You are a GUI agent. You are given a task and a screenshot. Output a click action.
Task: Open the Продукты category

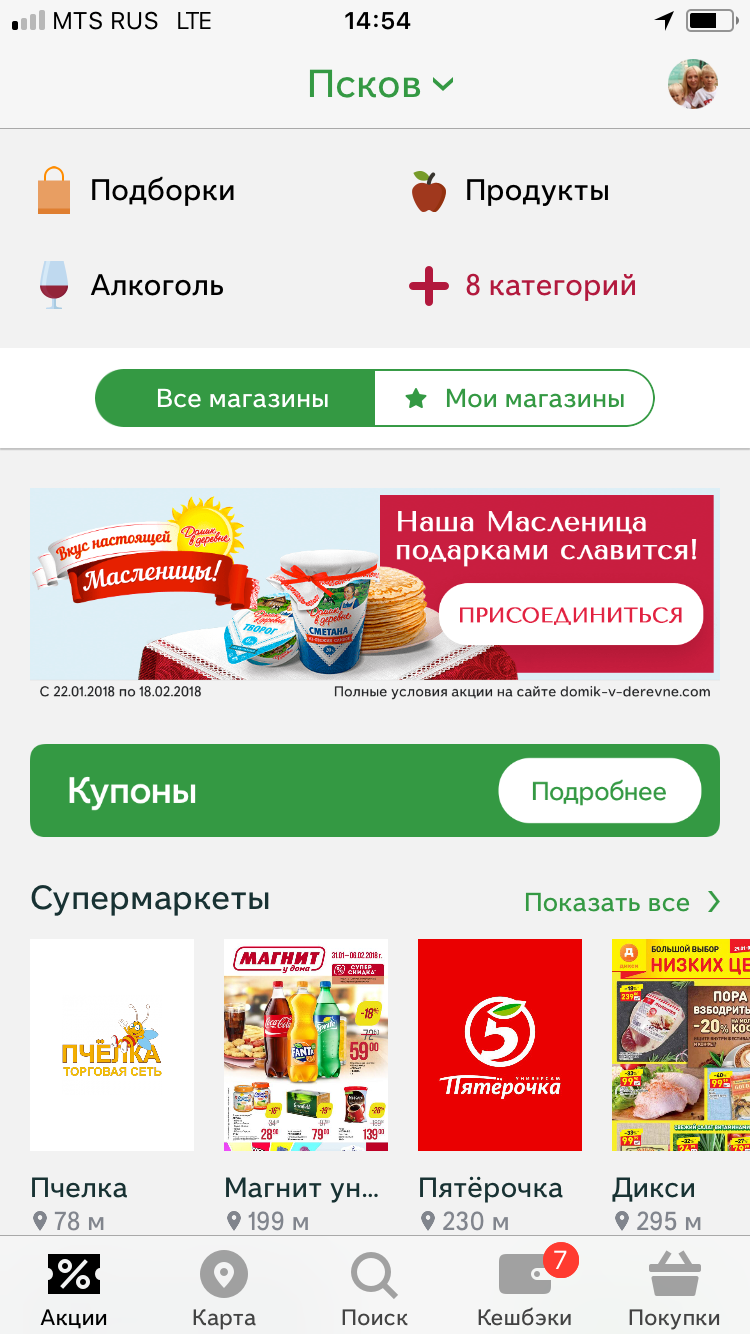tap(510, 190)
